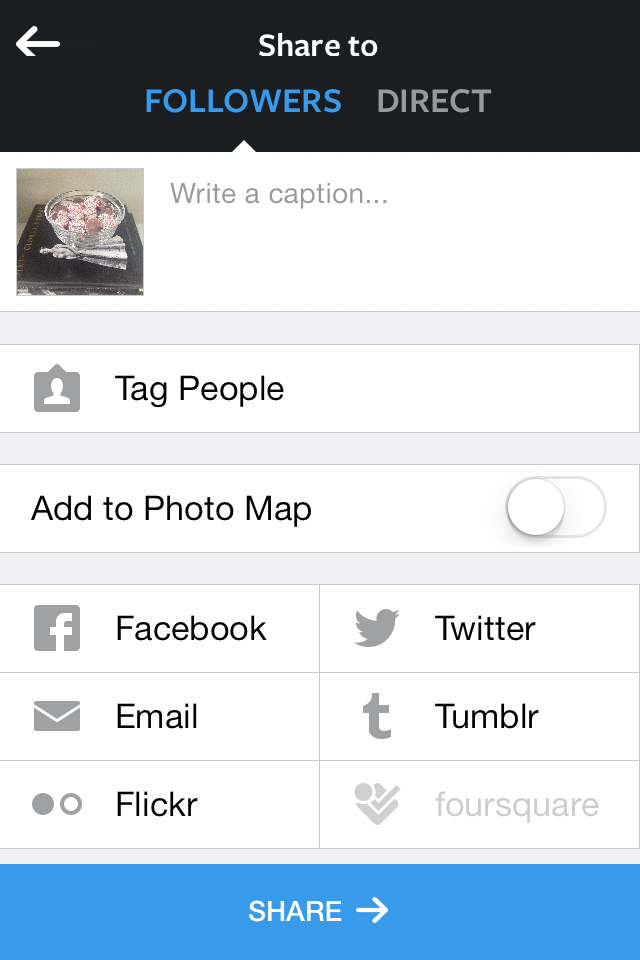Screen dimensions: 640x960
Task: Choose Email sharing option
Action: click(159, 716)
